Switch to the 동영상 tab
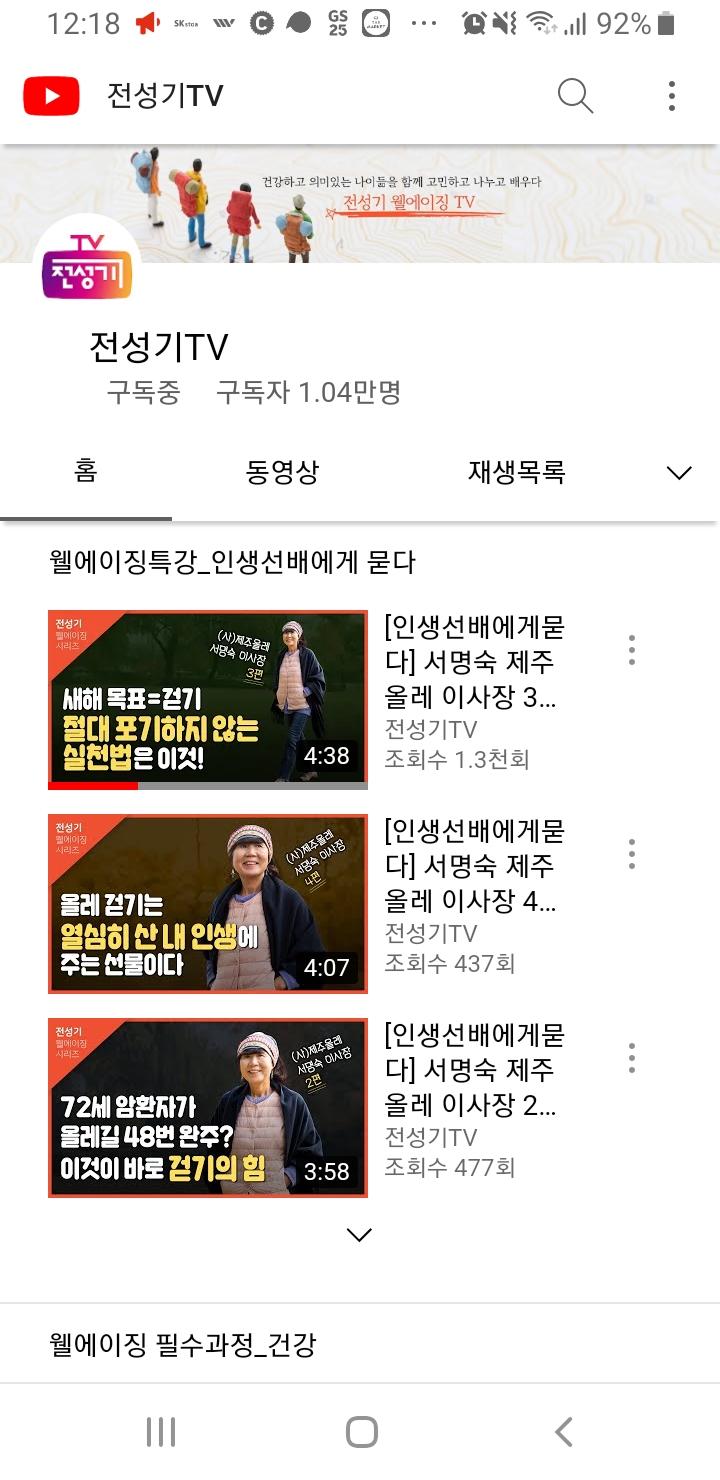 pyautogui.click(x=282, y=472)
